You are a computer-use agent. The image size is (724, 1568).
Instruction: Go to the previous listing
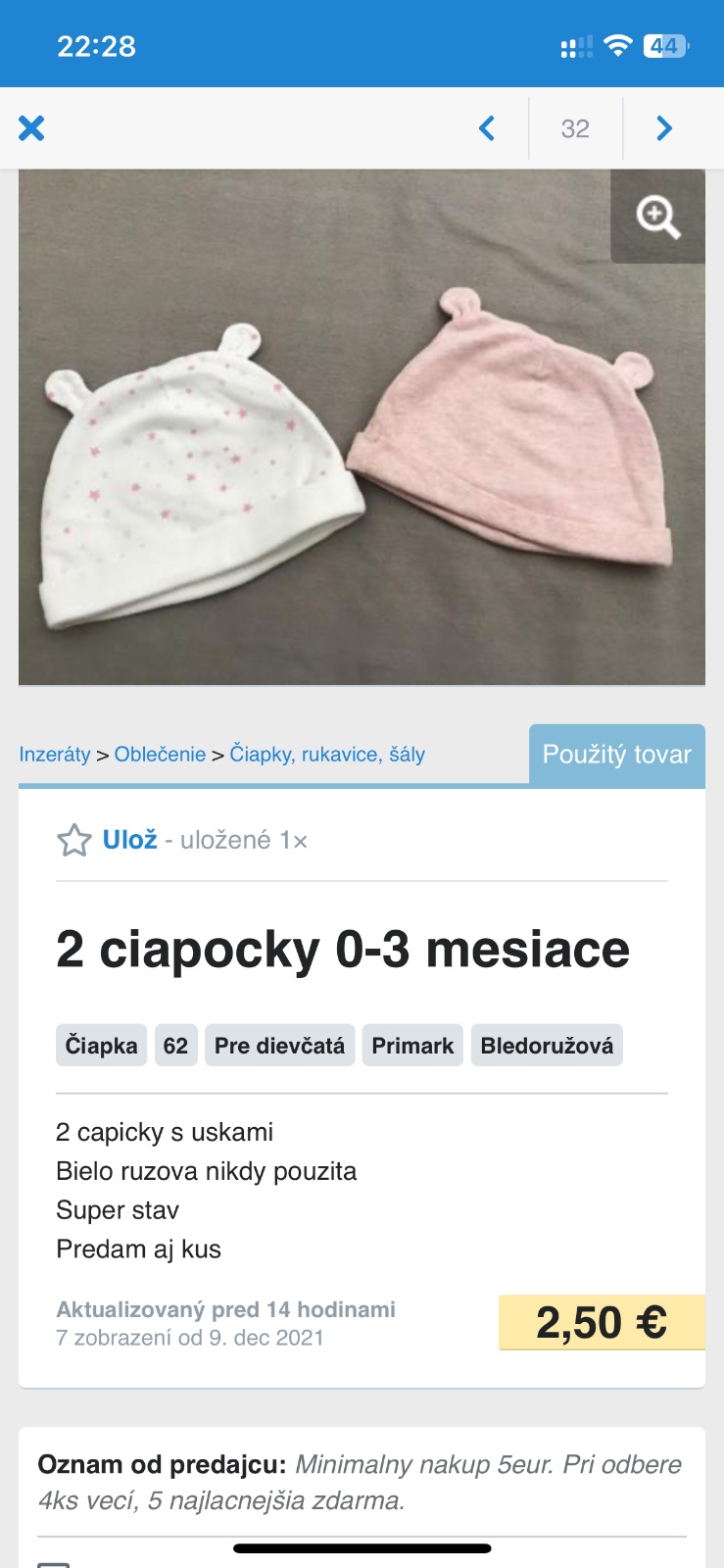[487, 128]
